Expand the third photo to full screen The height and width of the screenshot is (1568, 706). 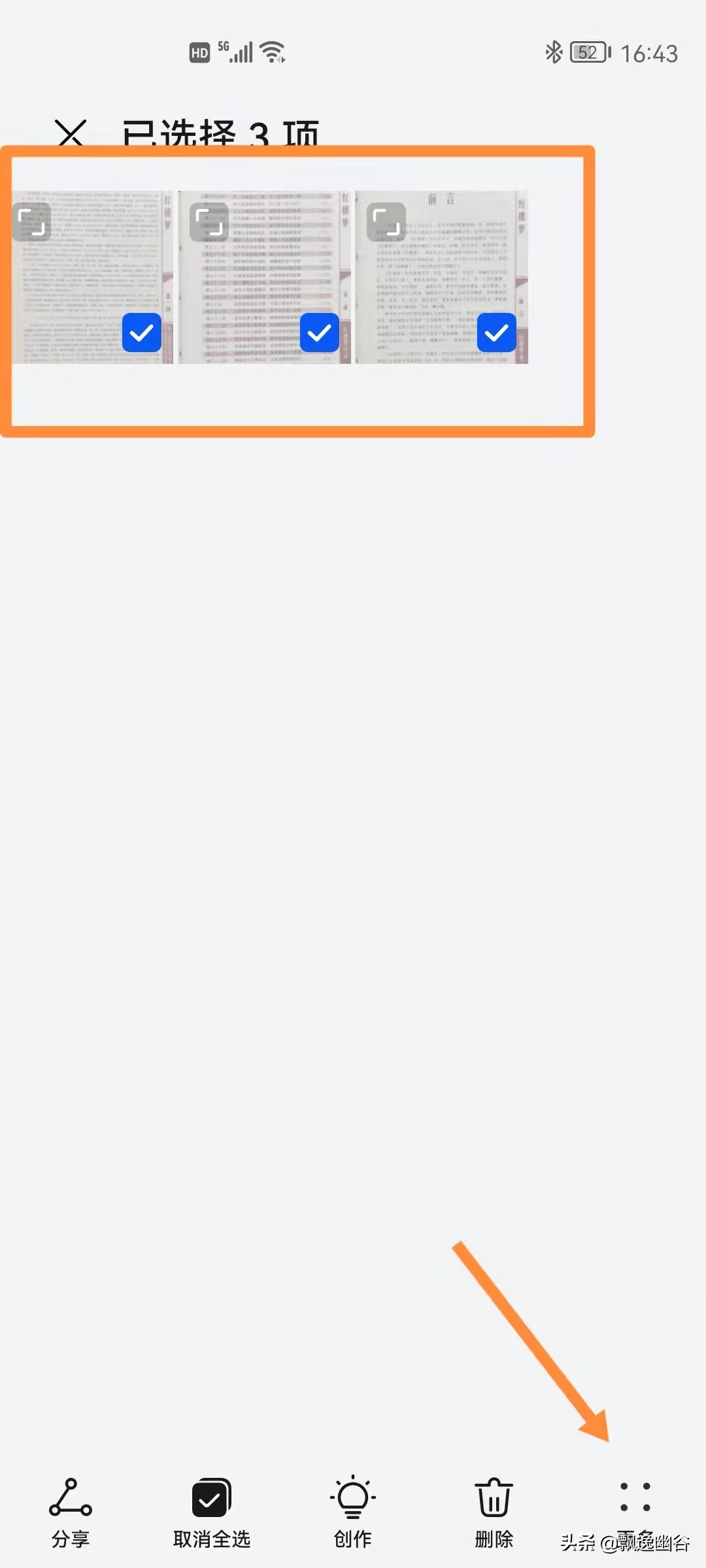[x=386, y=222]
